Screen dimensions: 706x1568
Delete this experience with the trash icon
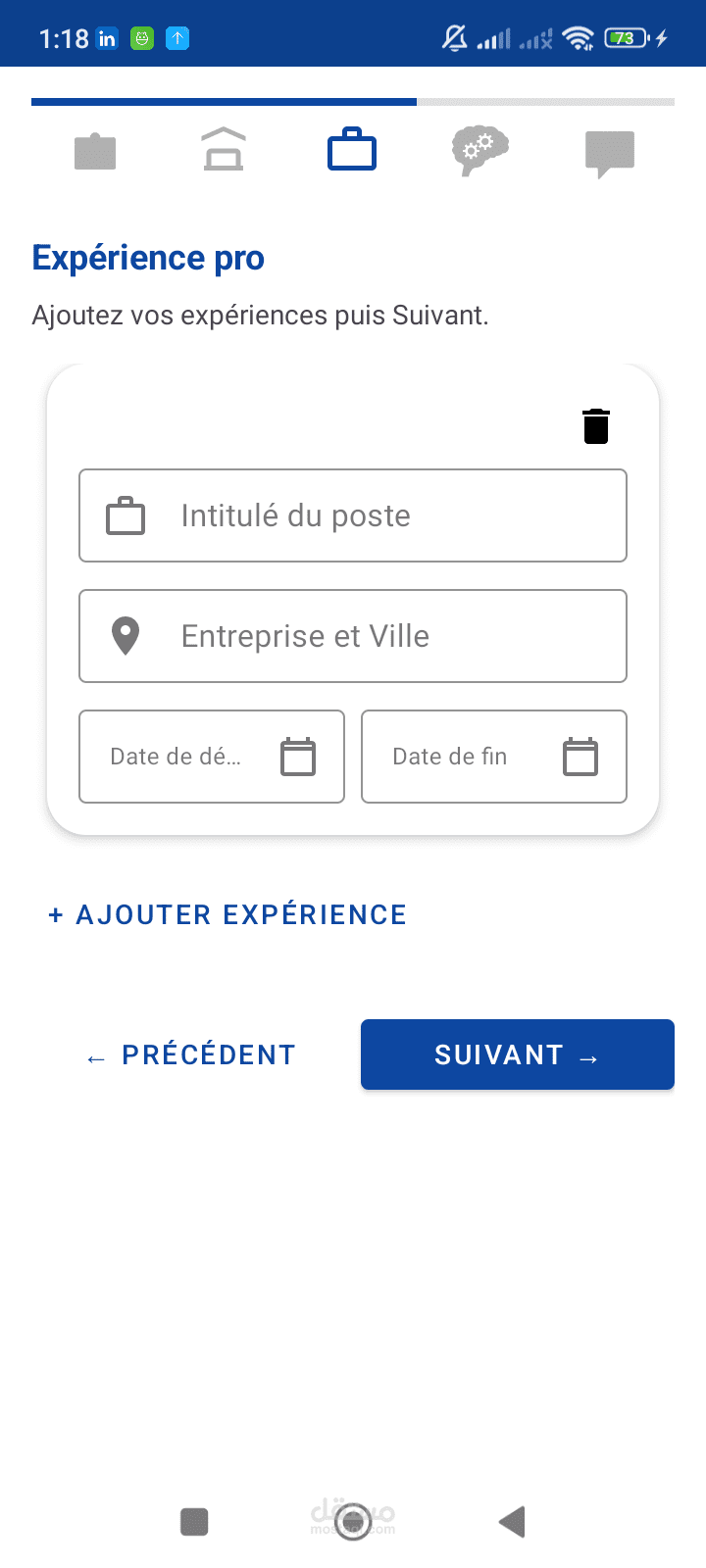596,426
